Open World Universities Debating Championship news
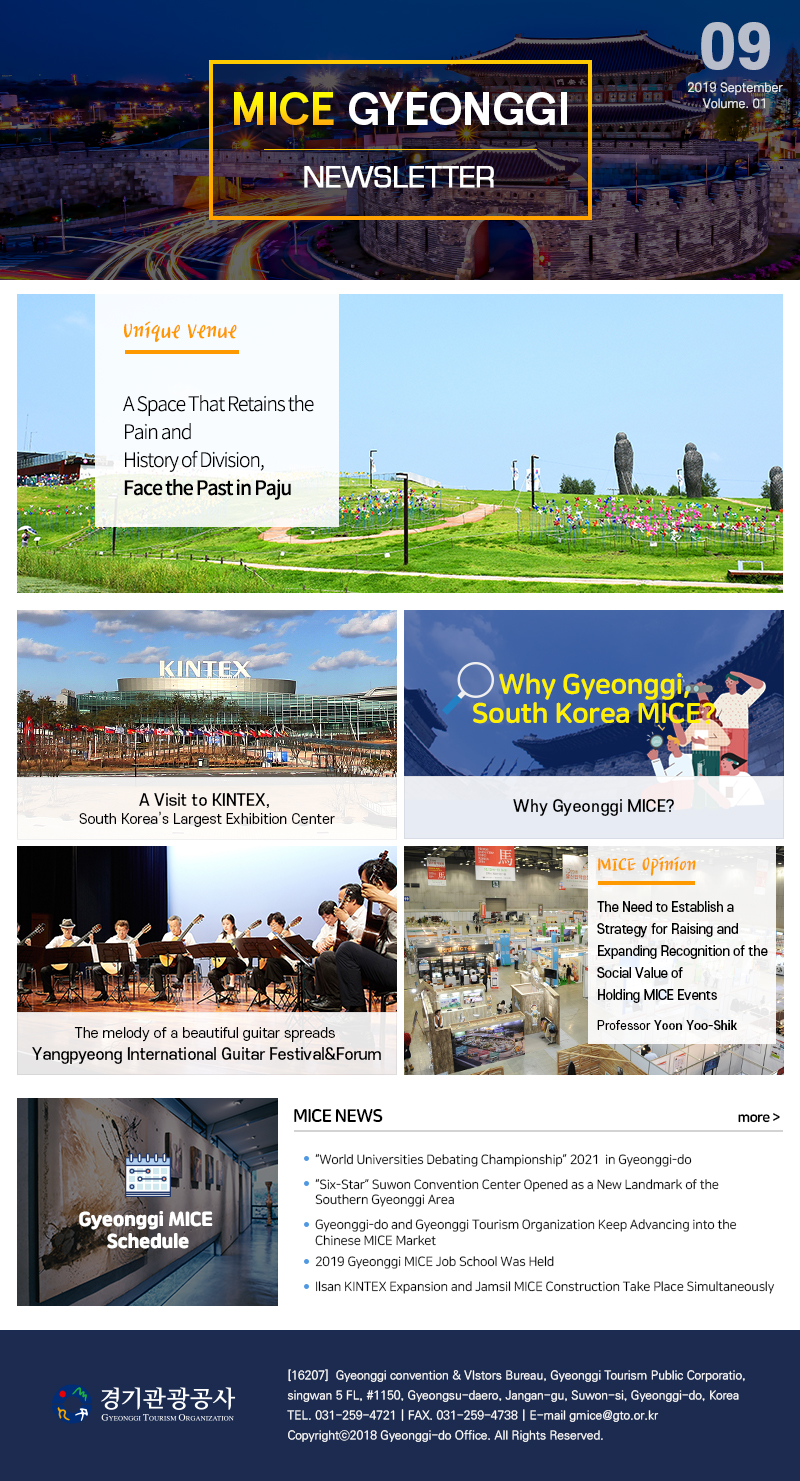800x1481 pixels. 502,1160
